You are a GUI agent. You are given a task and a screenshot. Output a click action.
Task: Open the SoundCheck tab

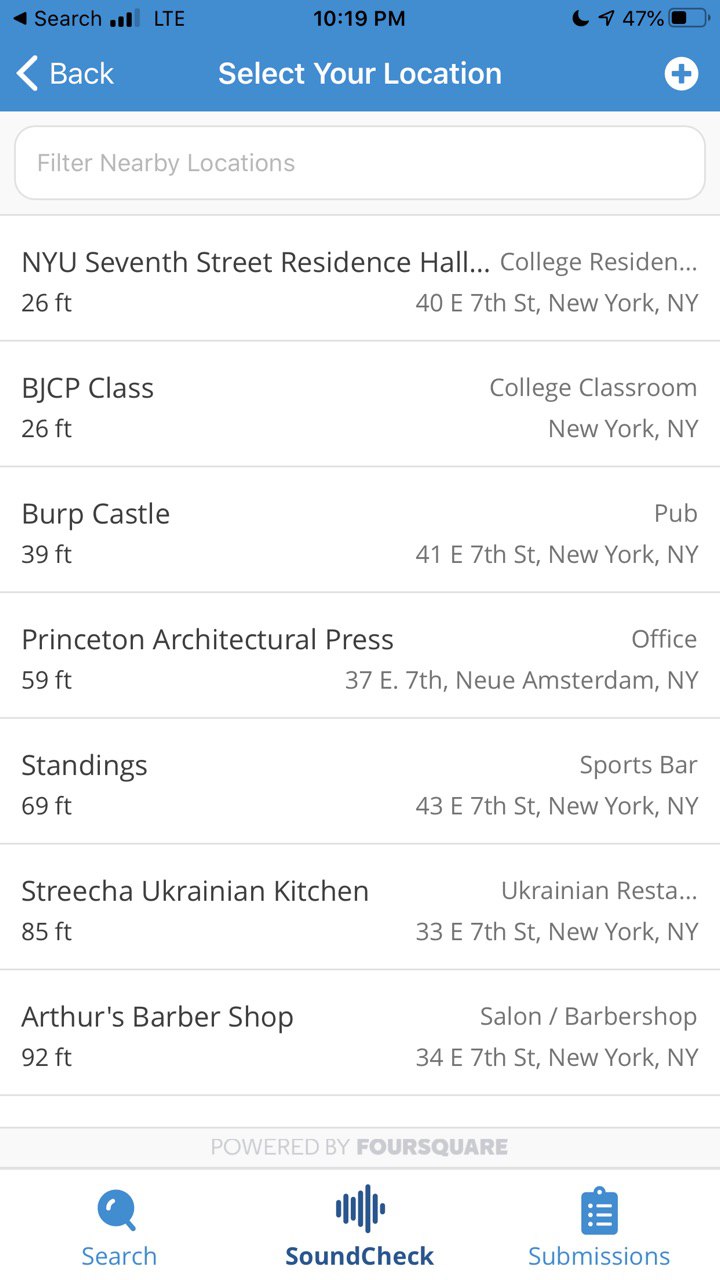tap(360, 1226)
